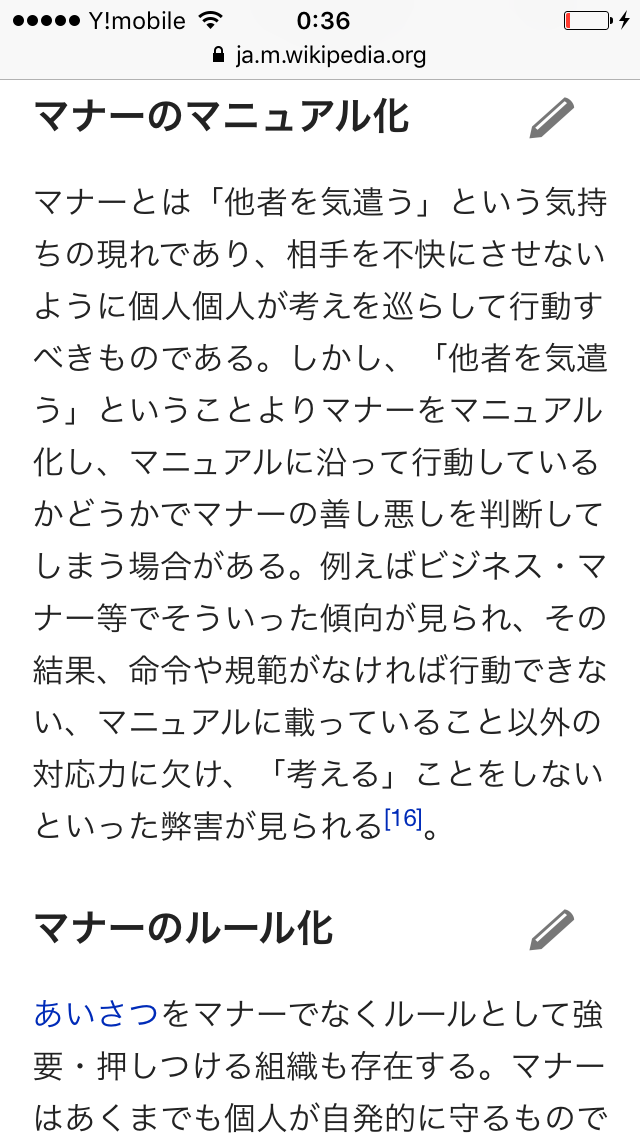Edit the マナーのマニュアル化 section
This screenshot has width=640, height=1136.
tap(552, 117)
